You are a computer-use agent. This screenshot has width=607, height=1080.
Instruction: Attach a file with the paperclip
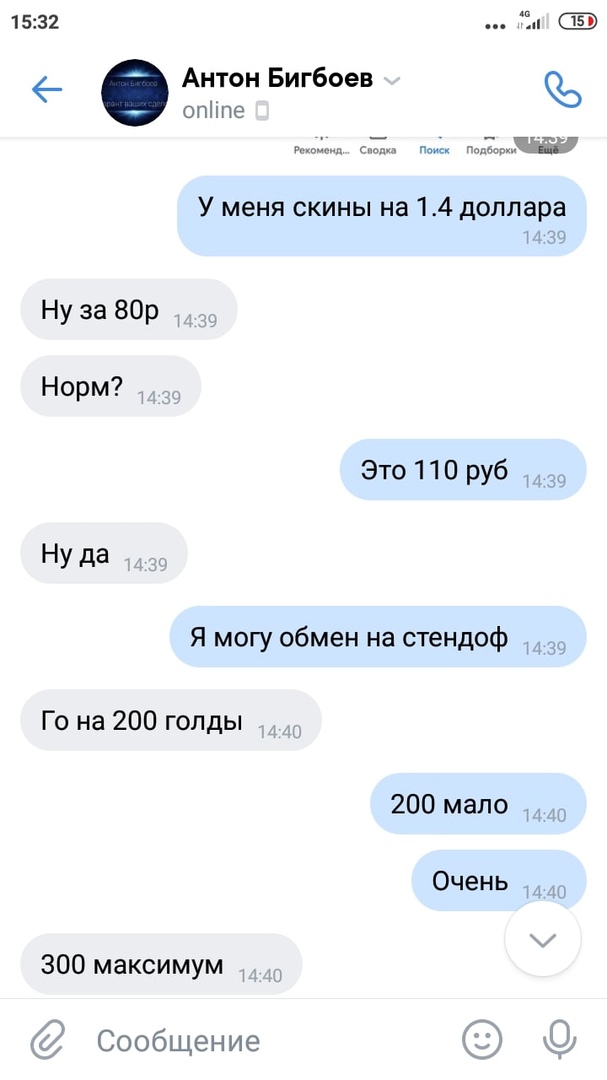pos(47,1040)
